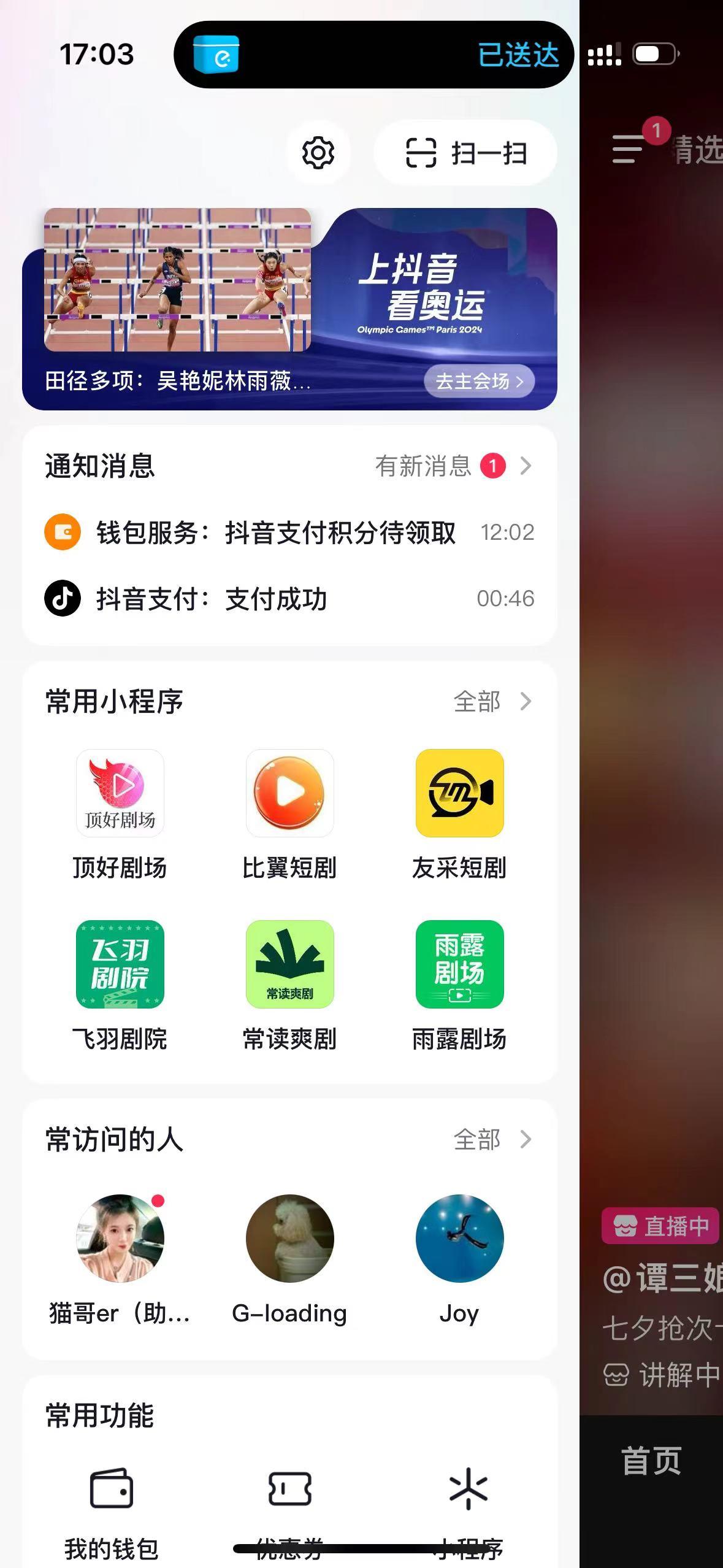Launch 顶好剧场 mini program

coord(120,794)
